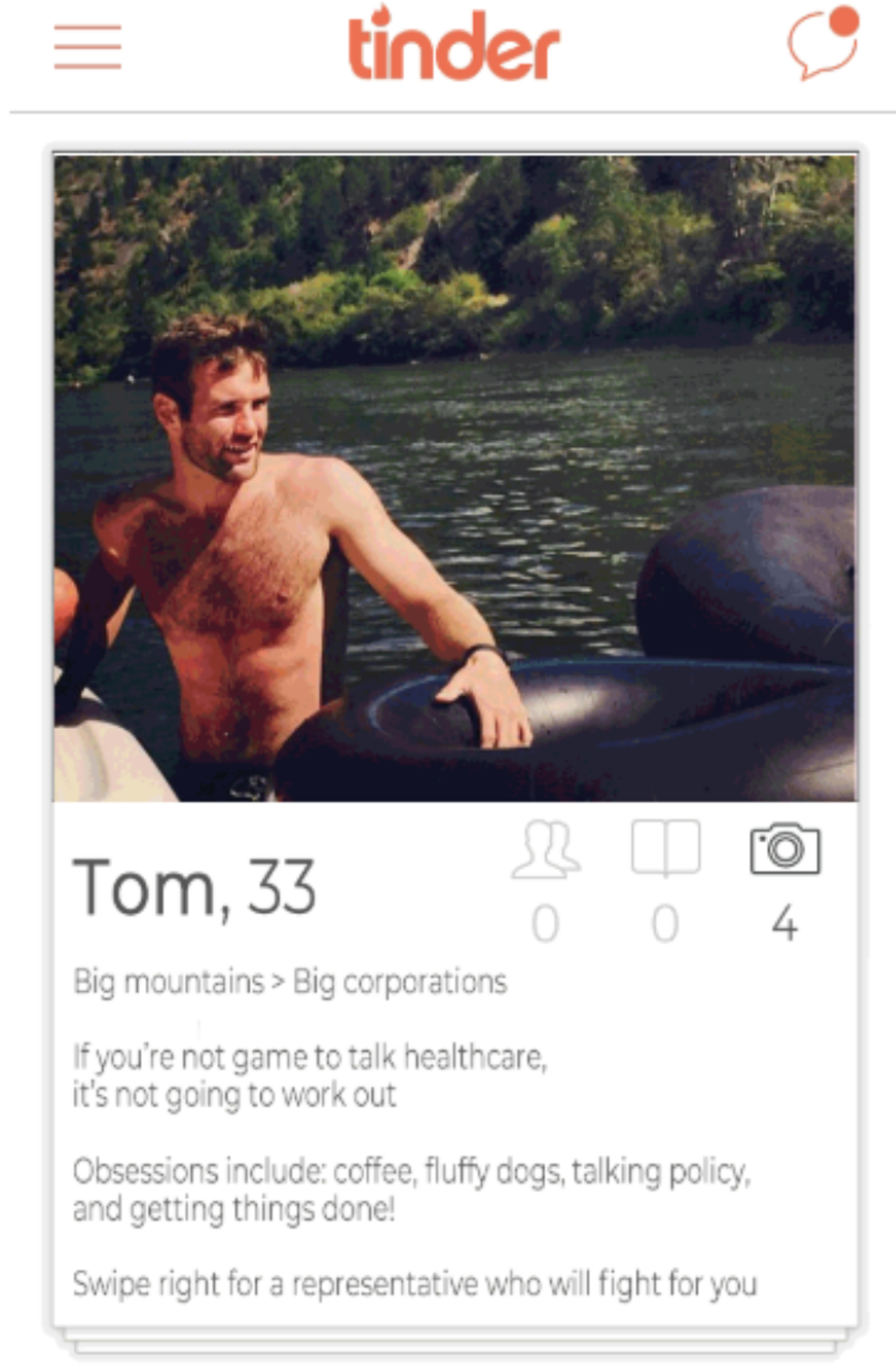Open Tom's profile card photo
896x1372 pixels.
(x=454, y=478)
